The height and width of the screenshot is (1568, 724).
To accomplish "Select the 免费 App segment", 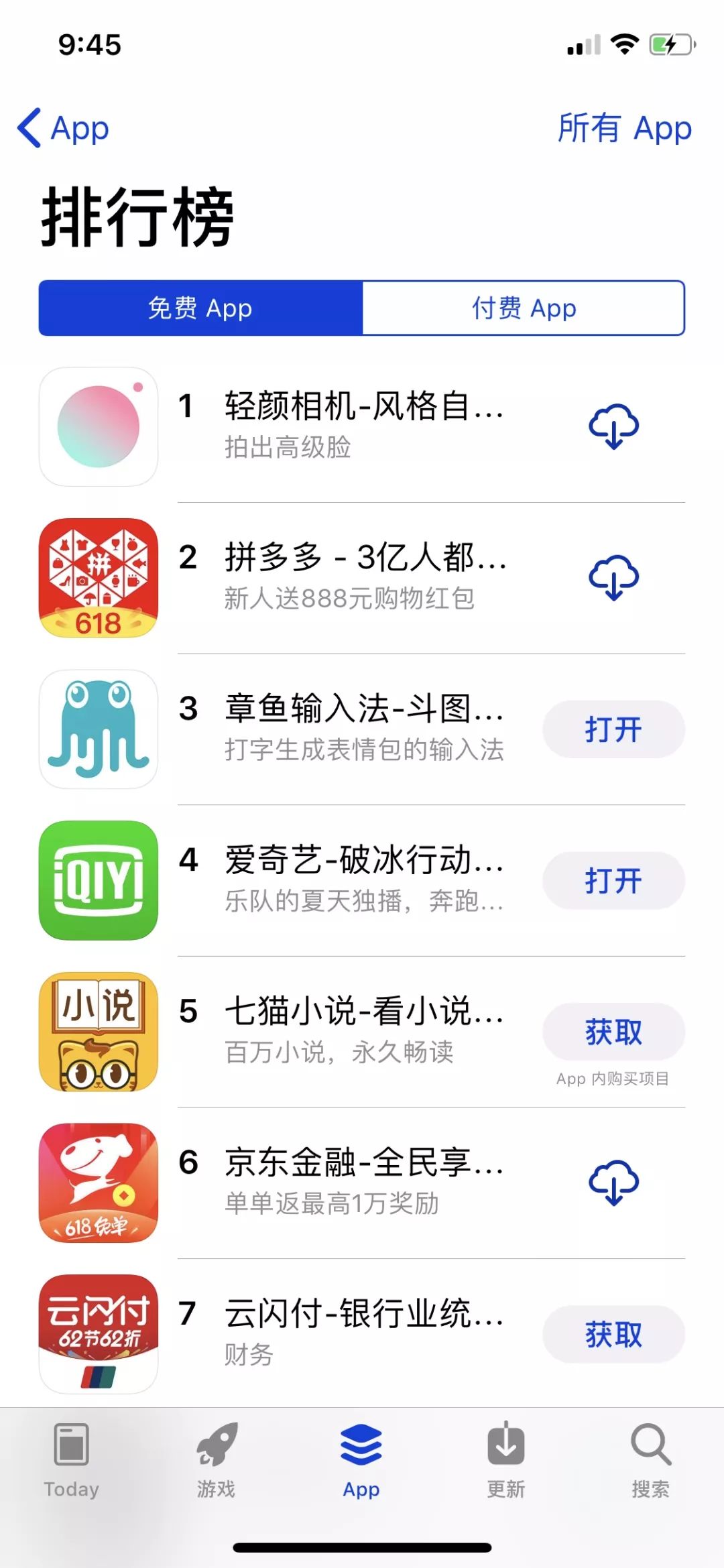I will 200,308.
